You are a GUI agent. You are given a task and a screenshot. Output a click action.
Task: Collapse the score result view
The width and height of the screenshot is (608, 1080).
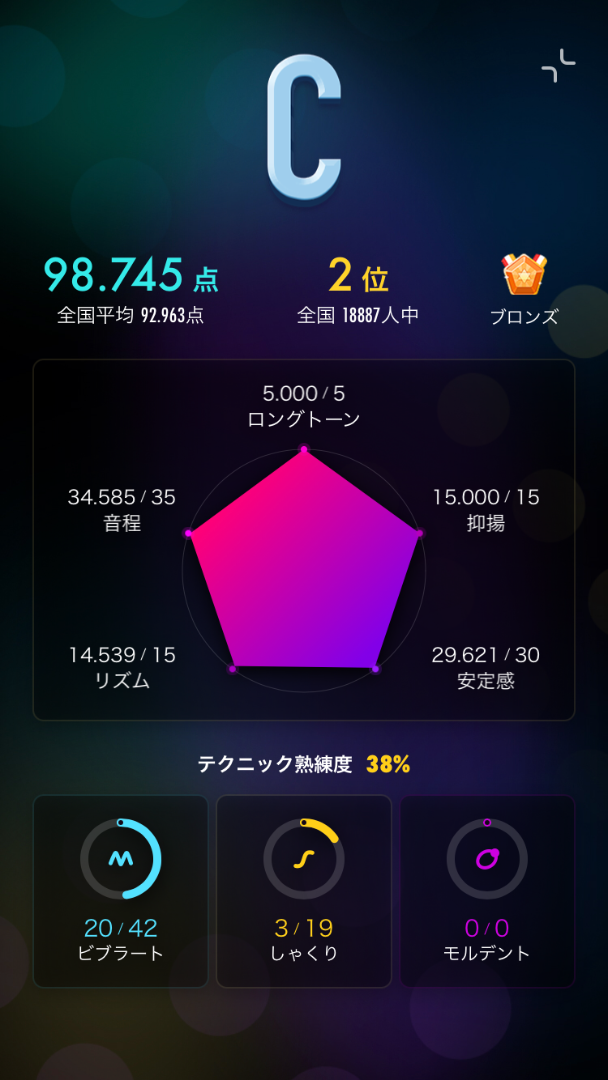click(x=558, y=66)
